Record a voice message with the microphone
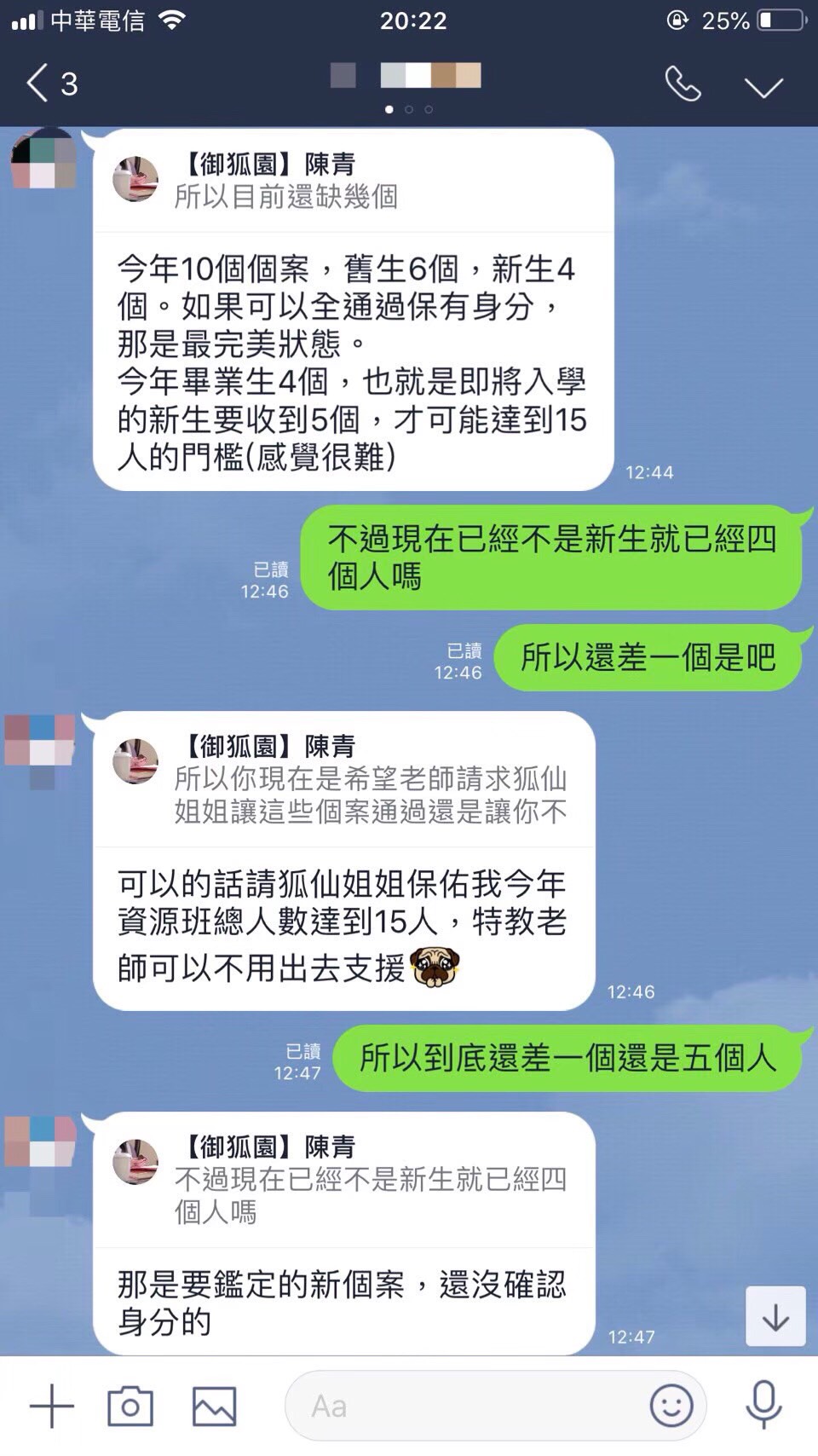This screenshot has width=818, height=1456. (x=763, y=1406)
